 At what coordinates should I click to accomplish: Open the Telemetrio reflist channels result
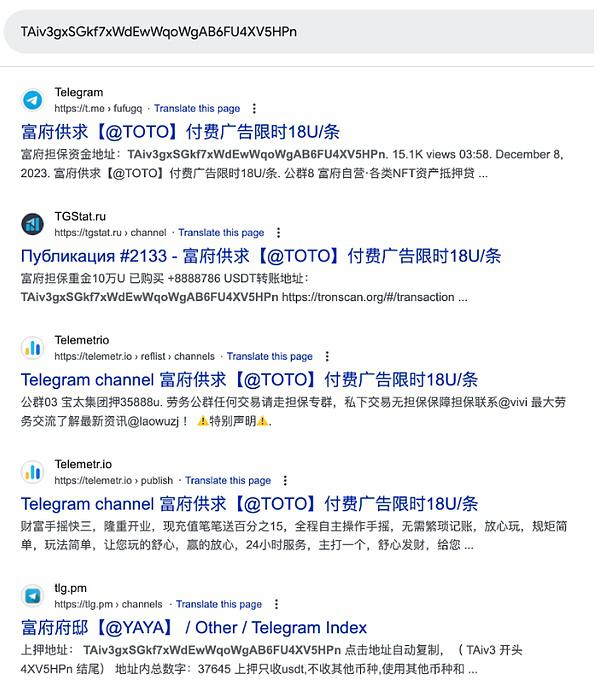pos(249,379)
